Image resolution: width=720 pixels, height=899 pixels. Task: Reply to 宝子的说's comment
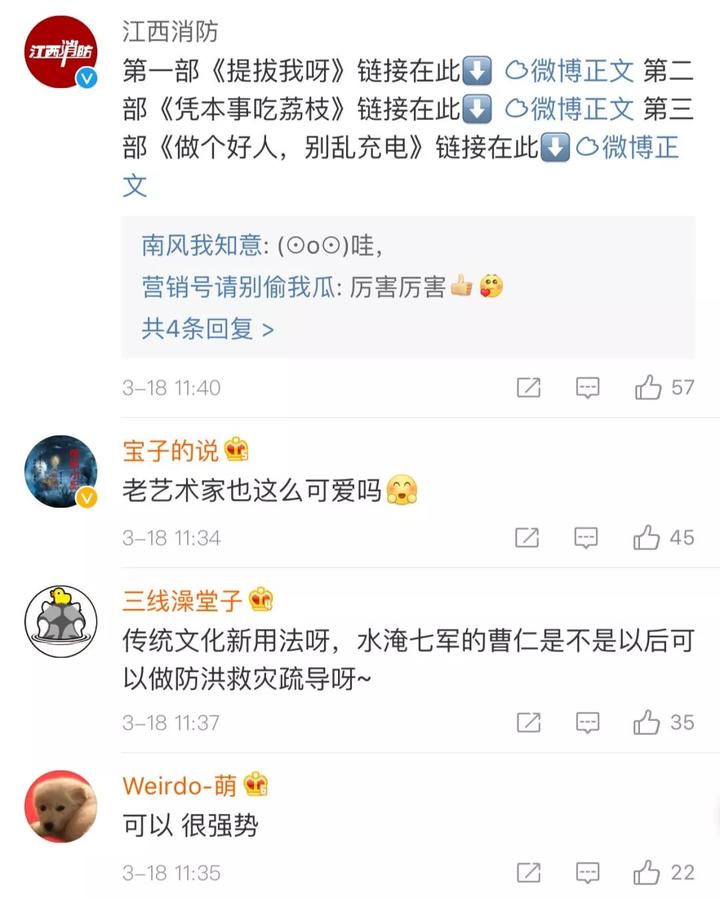587,537
